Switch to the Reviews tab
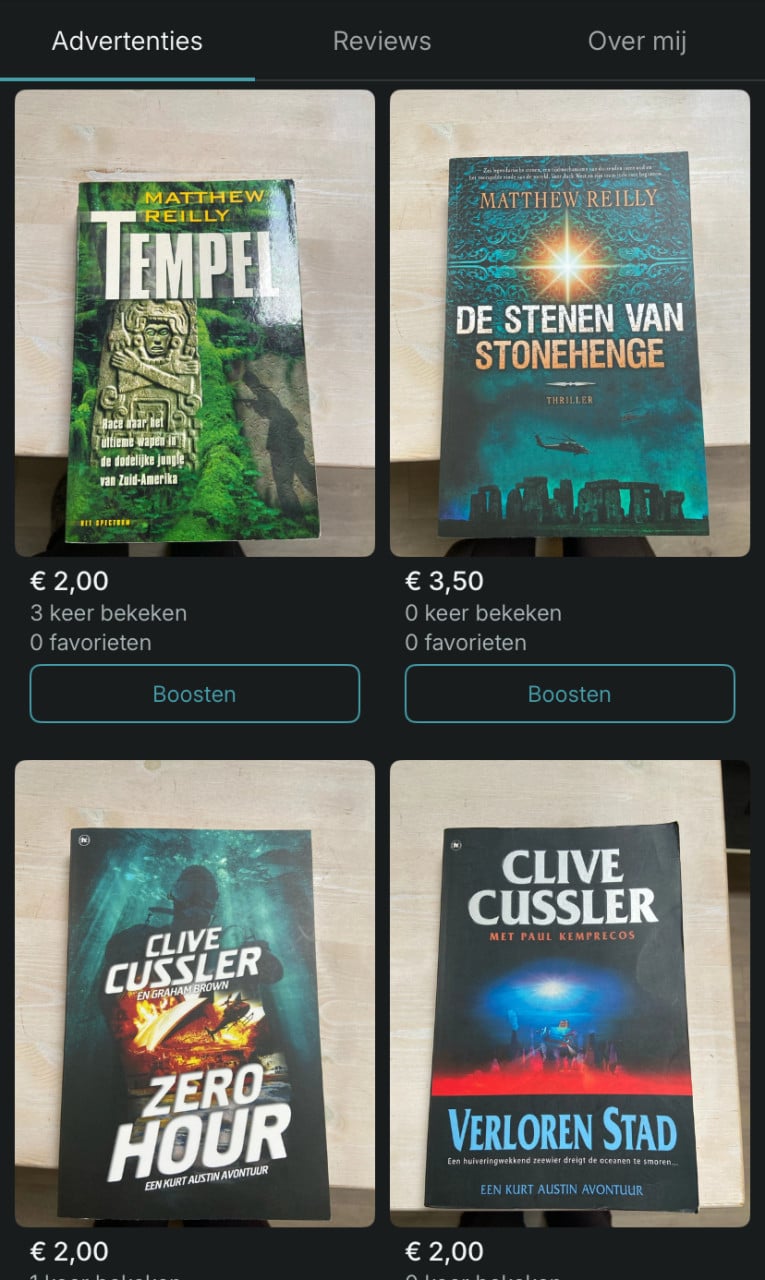 pos(381,41)
